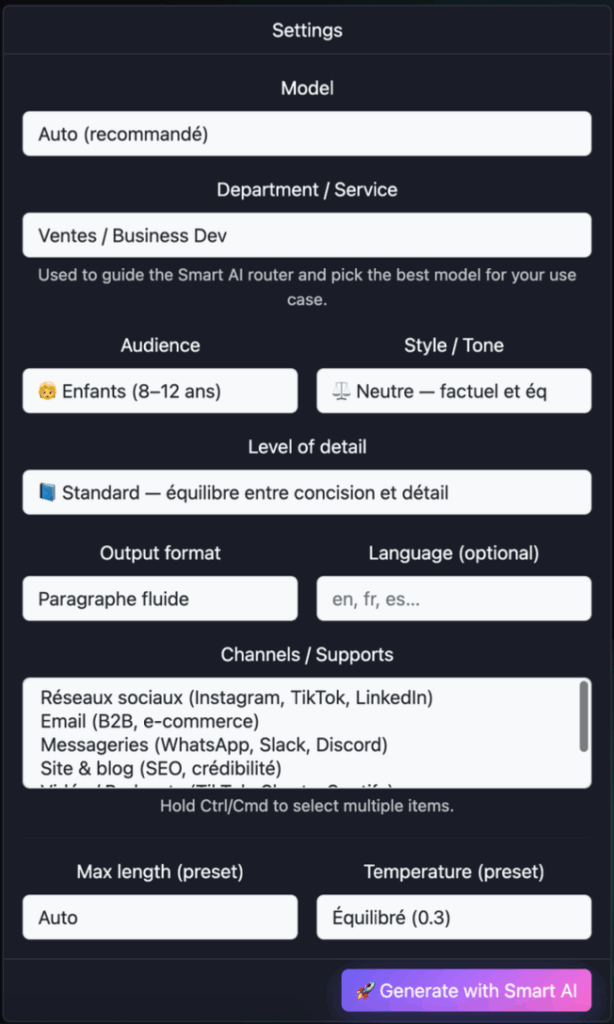614x1024 pixels.
Task: Open the Max length preset dropdown
Action: [x=160, y=917]
